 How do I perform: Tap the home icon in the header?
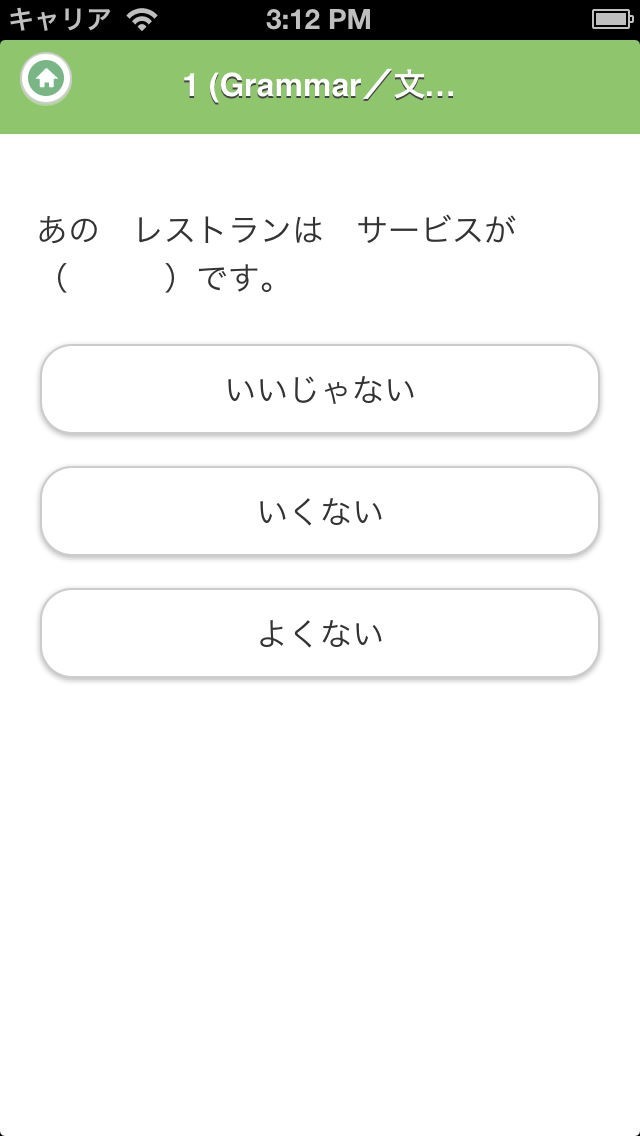click(46, 78)
